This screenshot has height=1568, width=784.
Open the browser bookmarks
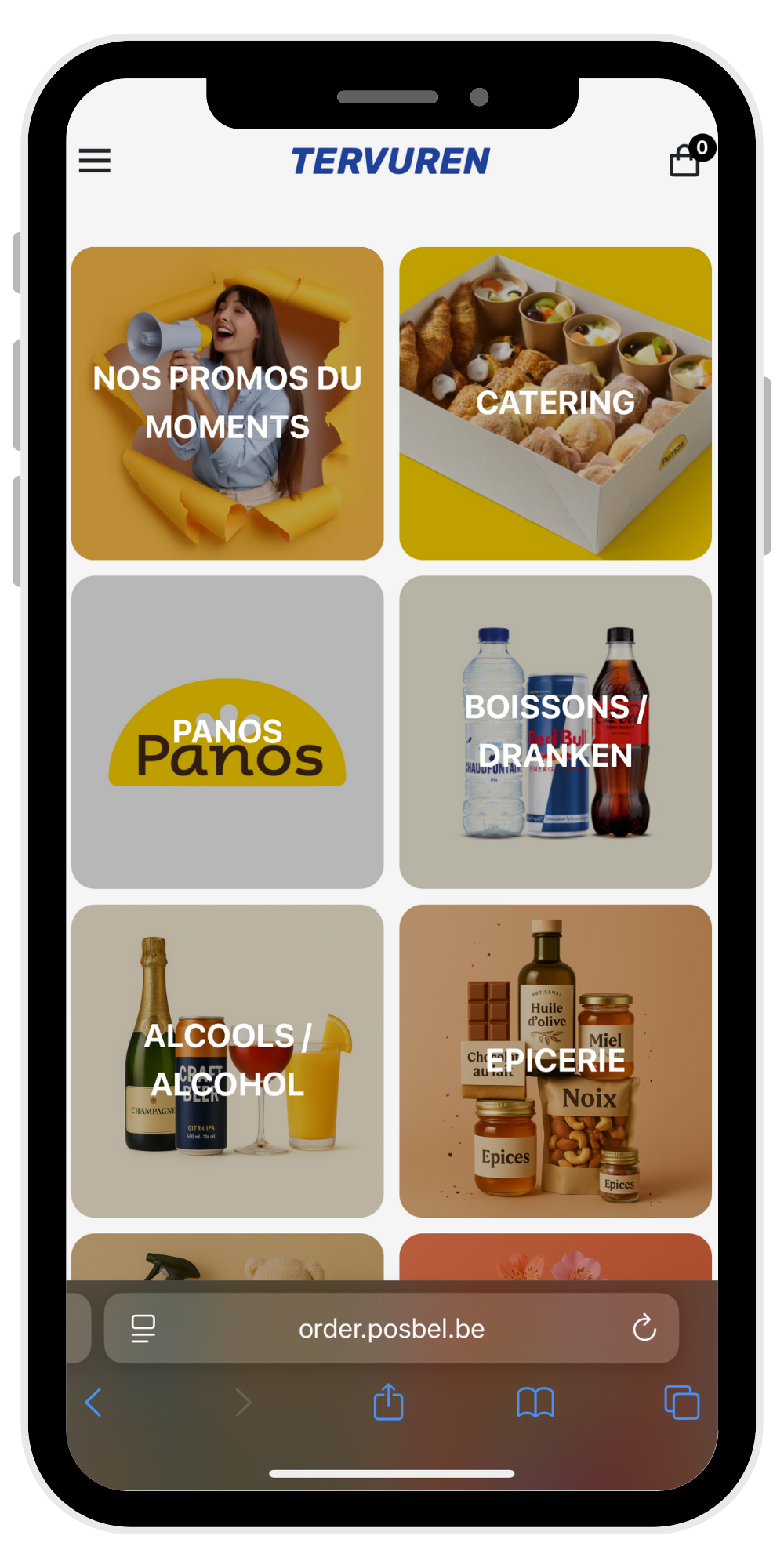point(535,1403)
